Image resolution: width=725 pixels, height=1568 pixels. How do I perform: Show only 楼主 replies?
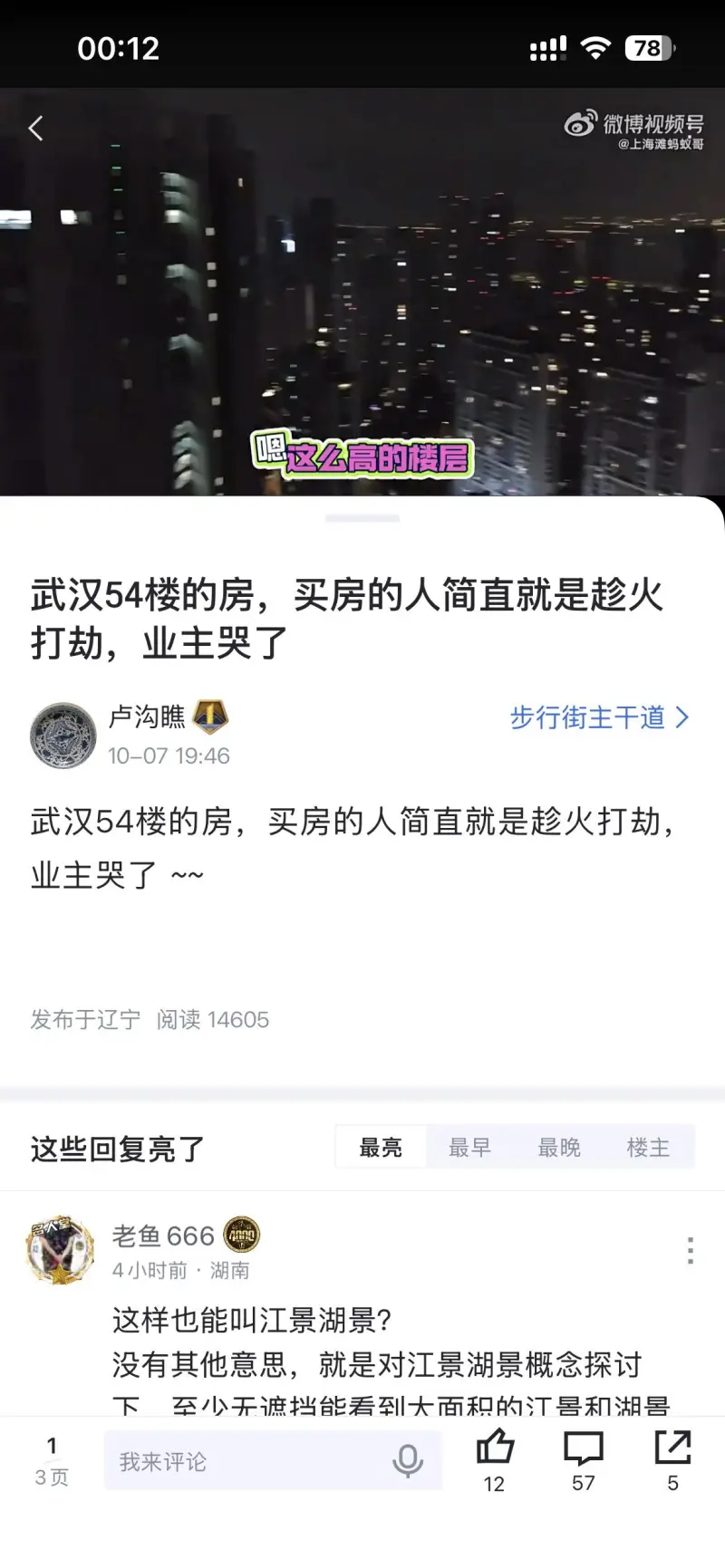tap(648, 1148)
